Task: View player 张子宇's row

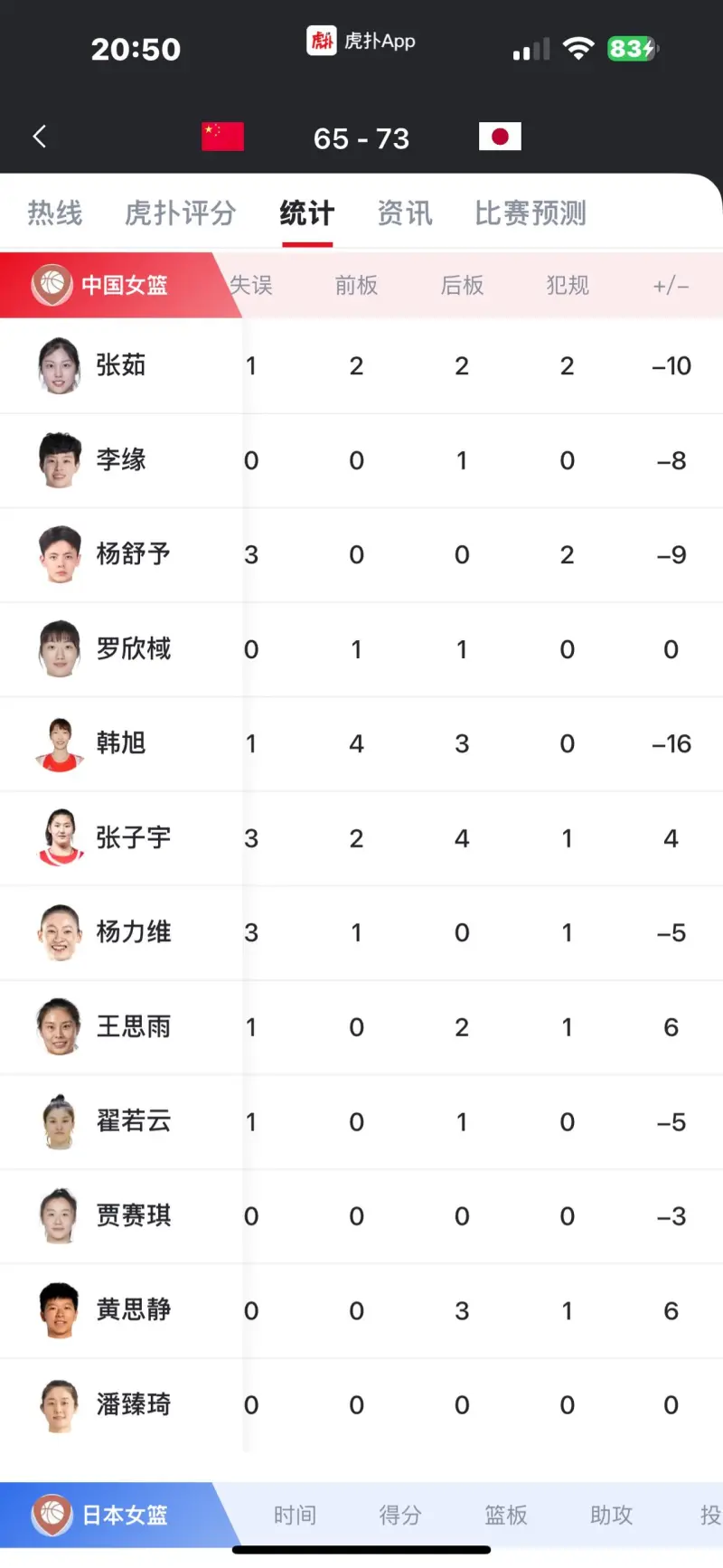Action: pyautogui.click(x=361, y=838)
